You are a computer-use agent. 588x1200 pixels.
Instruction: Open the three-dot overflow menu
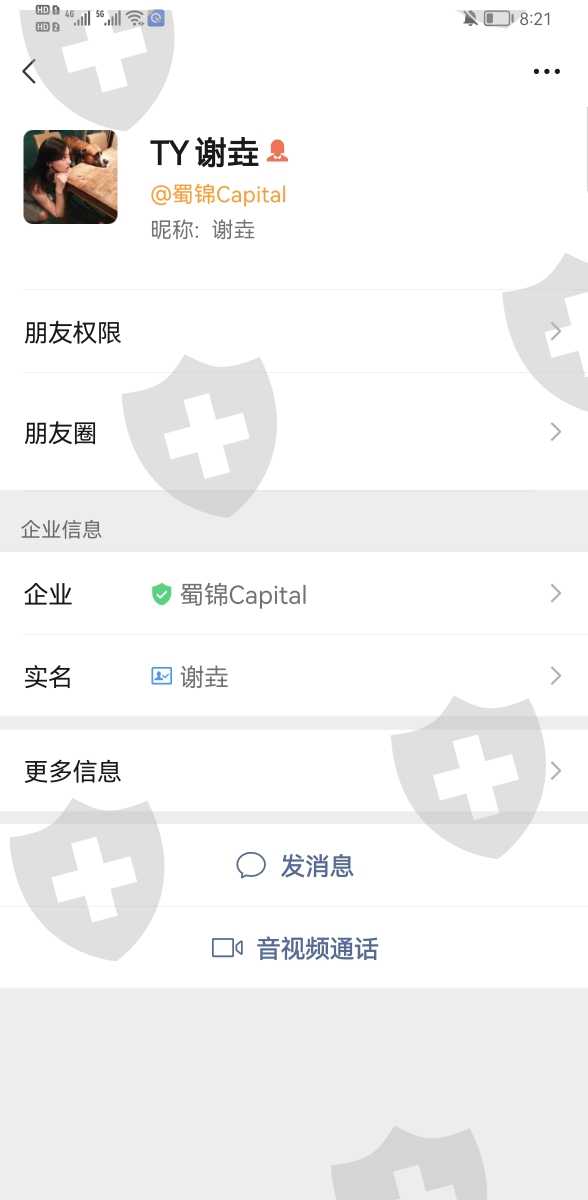tap(547, 71)
